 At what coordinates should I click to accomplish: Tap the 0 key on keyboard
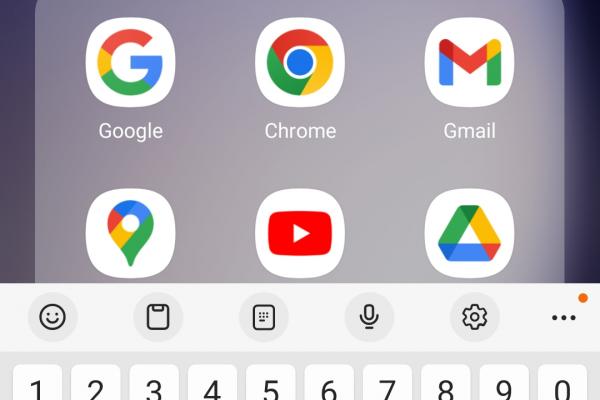(x=563, y=385)
